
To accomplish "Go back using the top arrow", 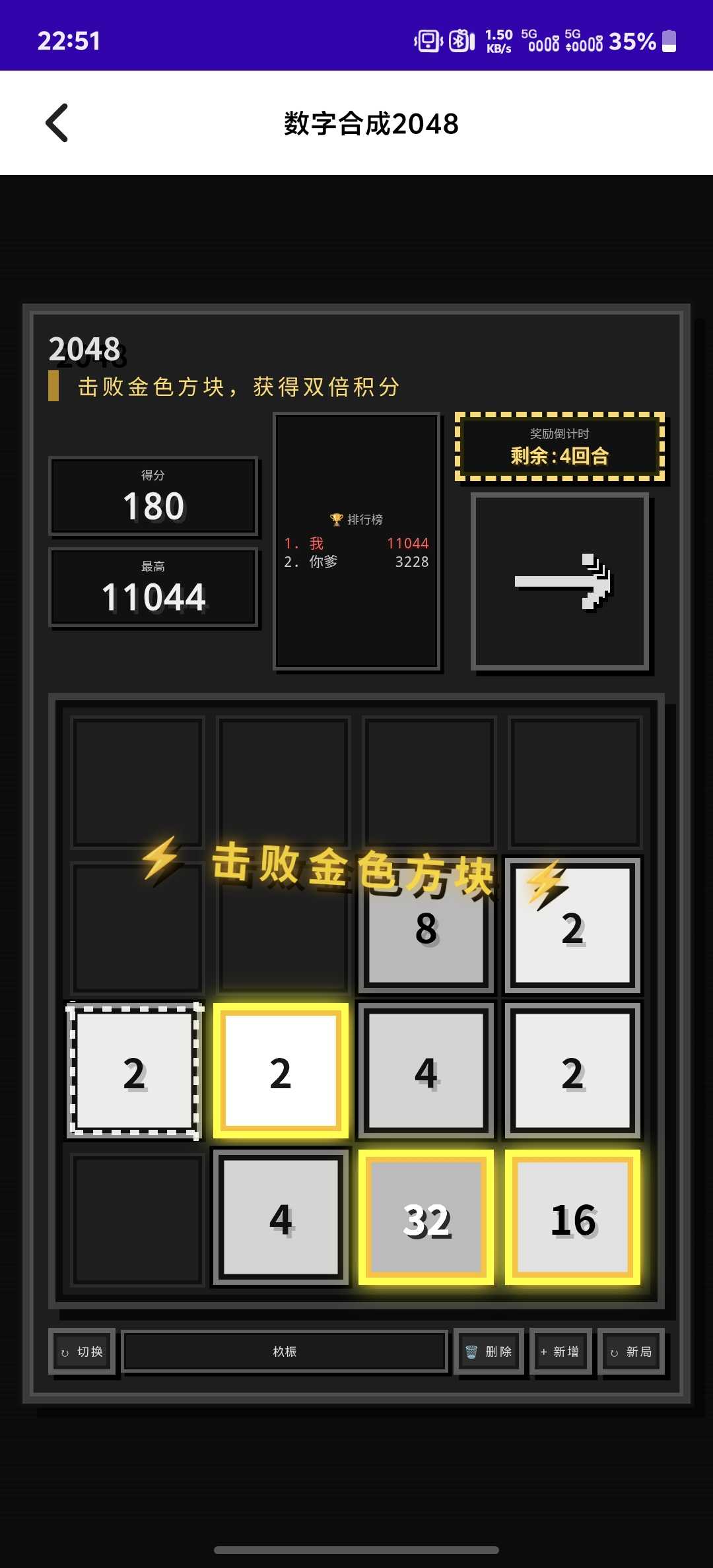I will [x=57, y=123].
